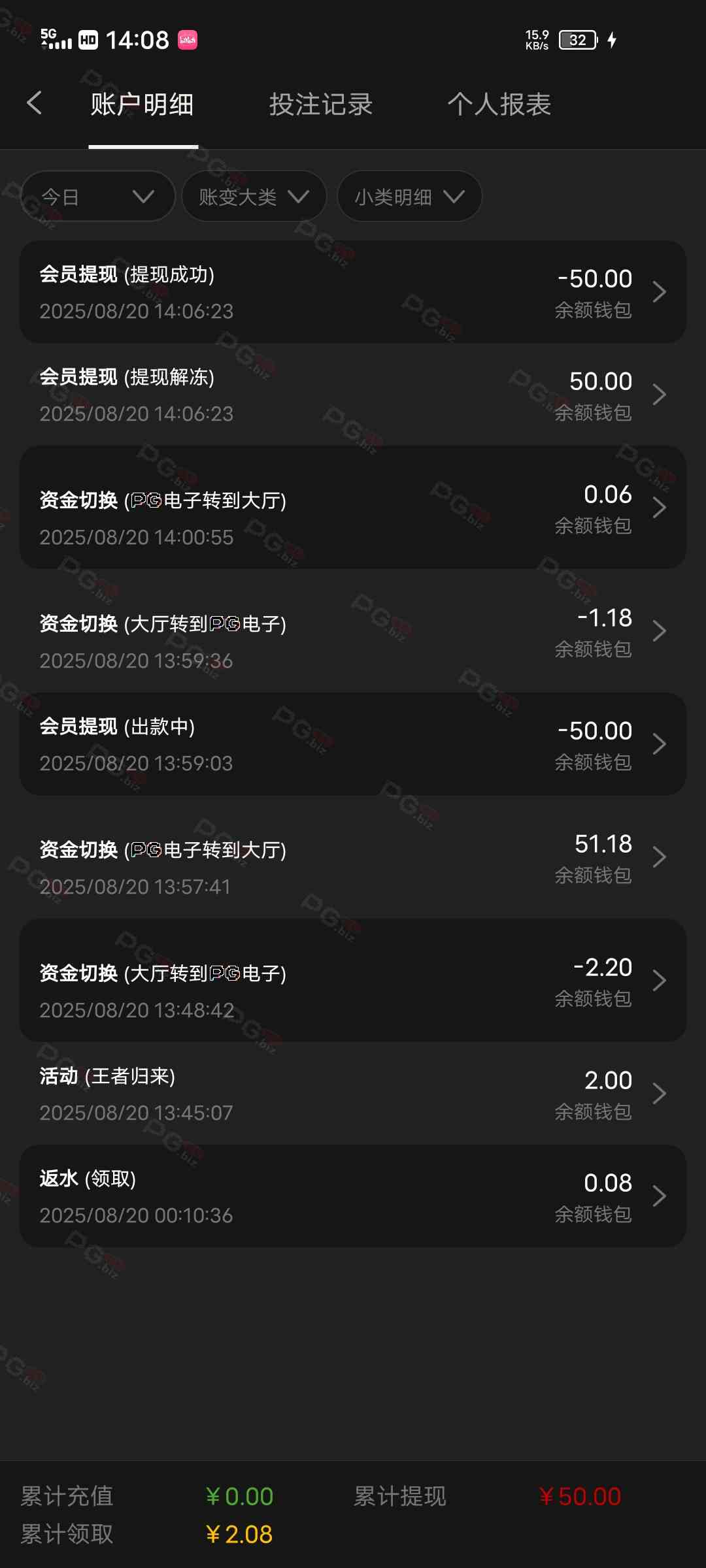
Task: Switch to the 个人报表 tab
Action: coord(499,105)
